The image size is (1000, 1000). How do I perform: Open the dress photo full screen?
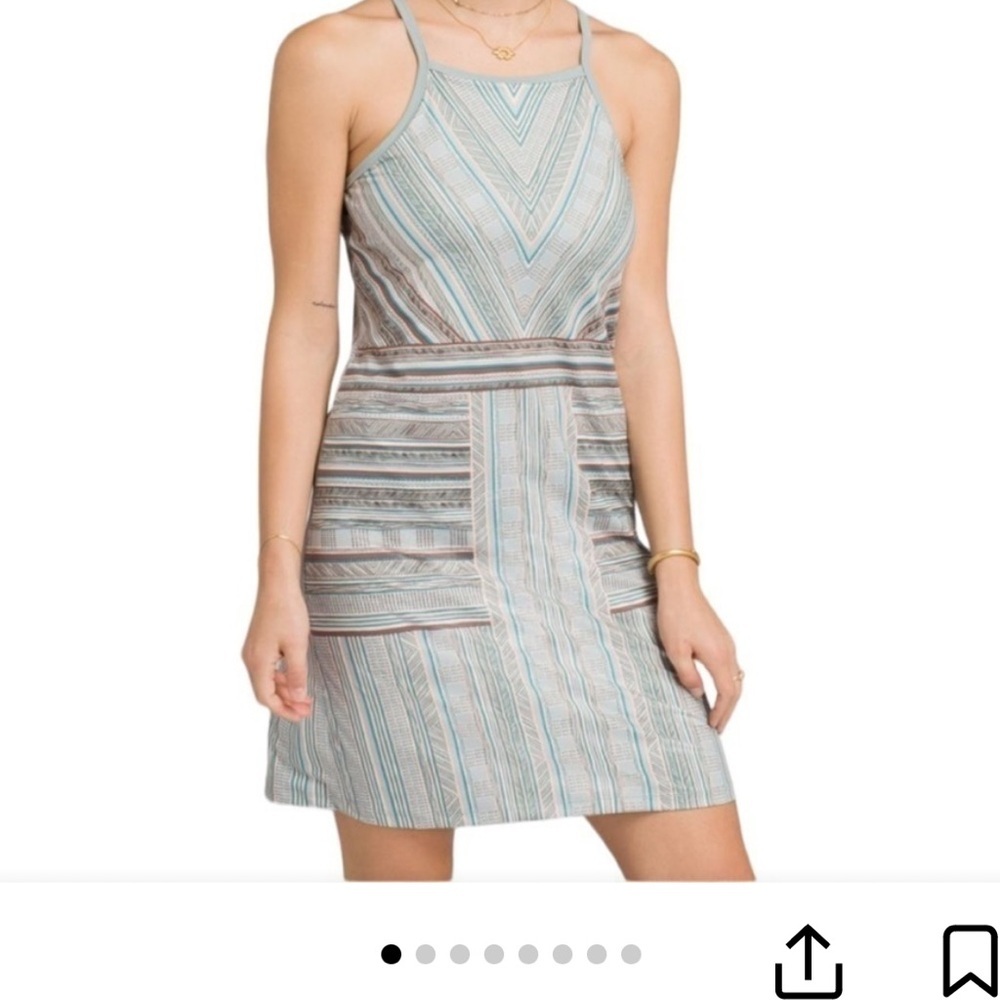500,440
